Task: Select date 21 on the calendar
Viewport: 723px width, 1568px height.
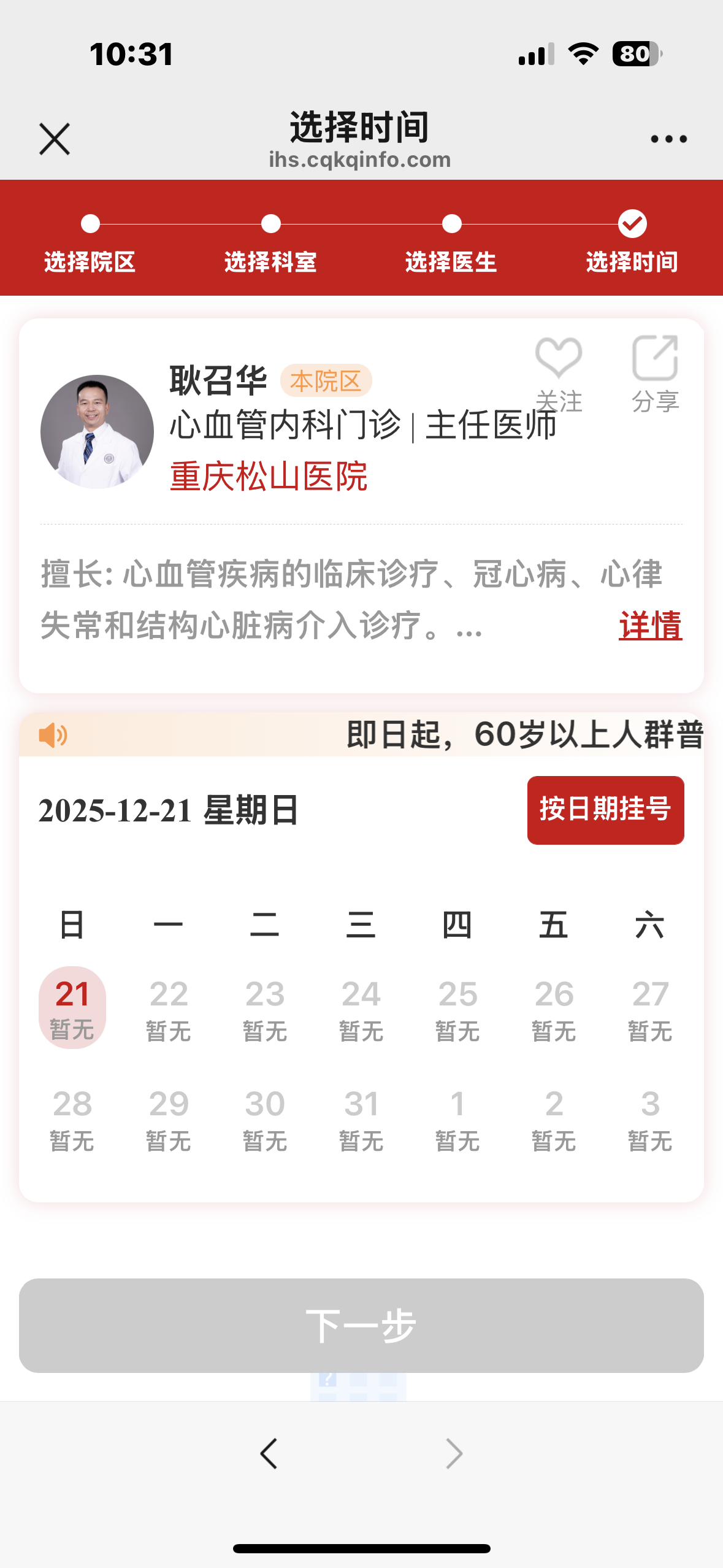Action: [72, 1007]
